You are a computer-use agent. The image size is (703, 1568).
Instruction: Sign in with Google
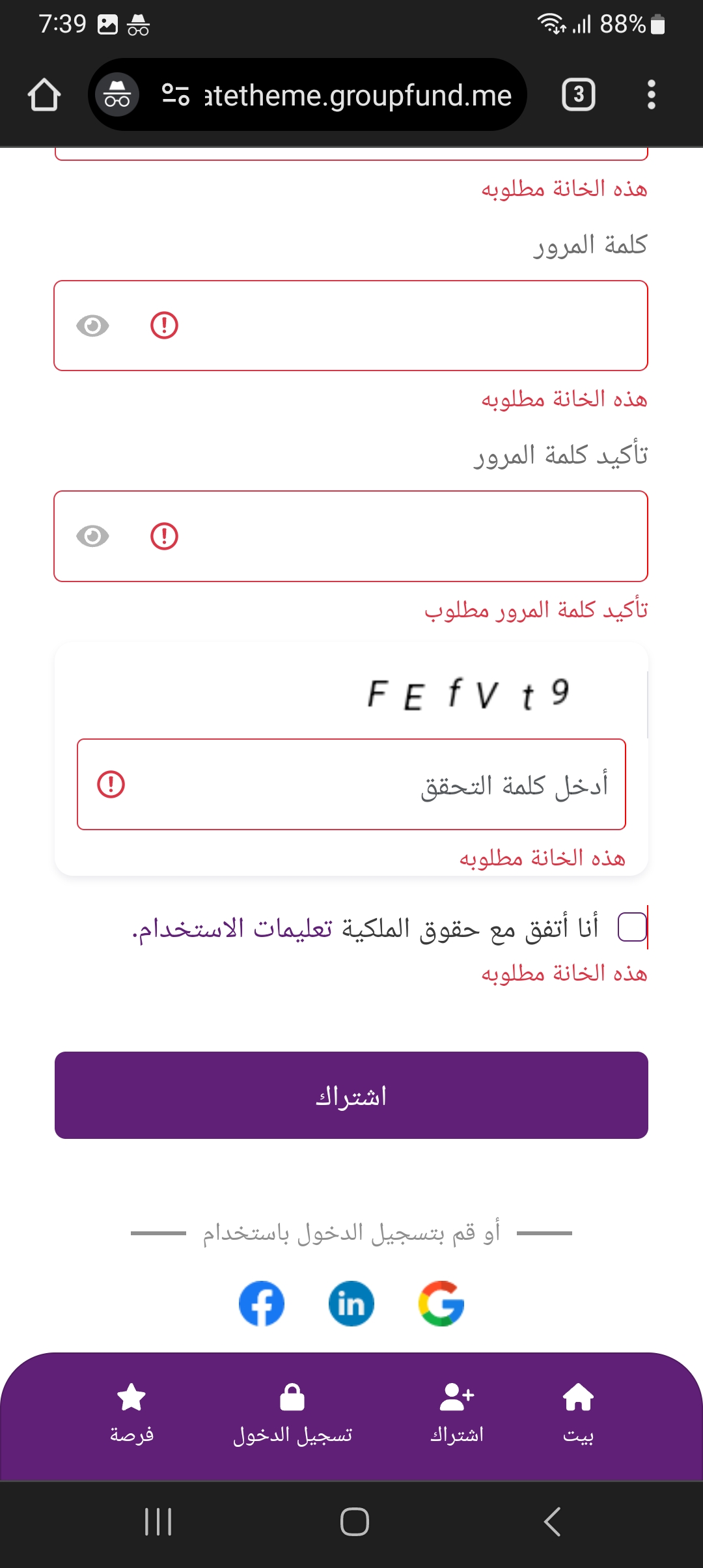pyautogui.click(x=441, y=1304)
